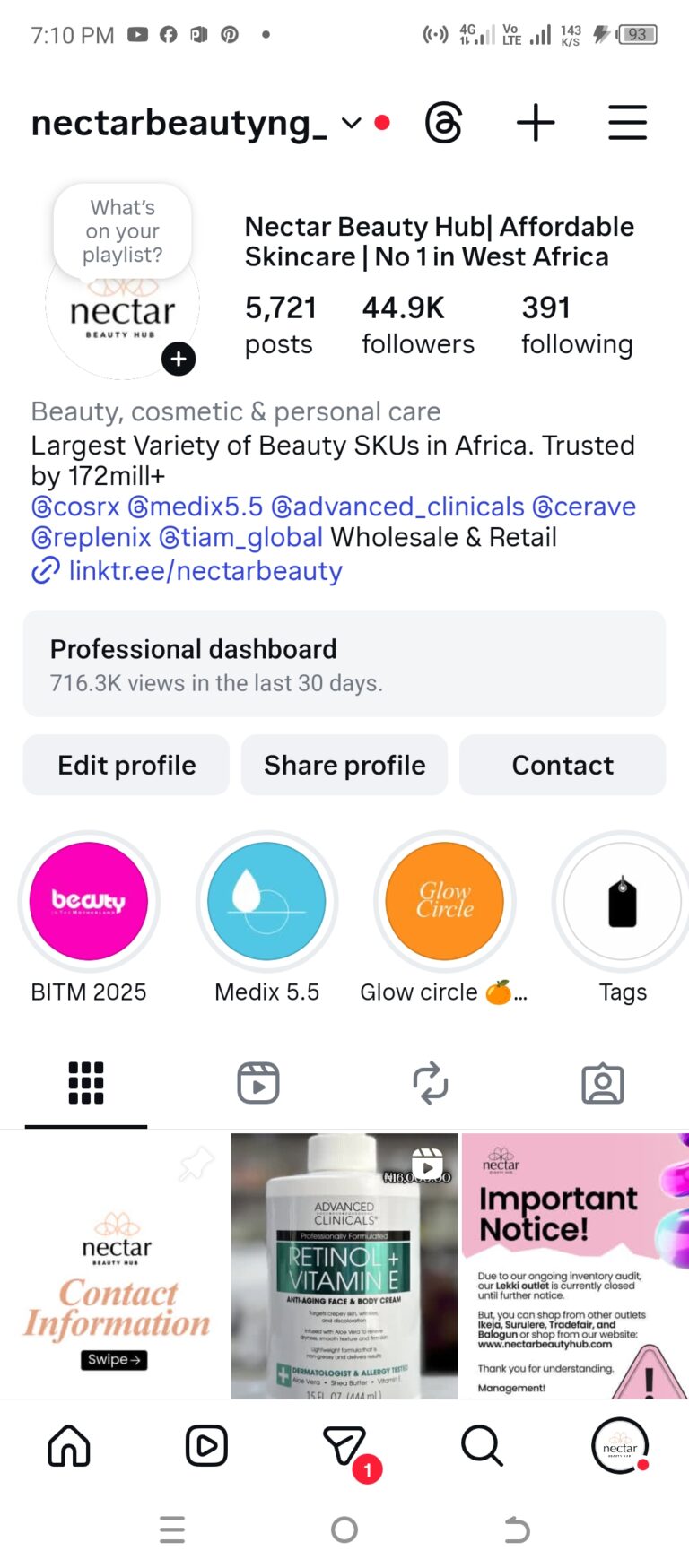
Task: Open the Tagged posts tab
Action: coord(602,1083)
